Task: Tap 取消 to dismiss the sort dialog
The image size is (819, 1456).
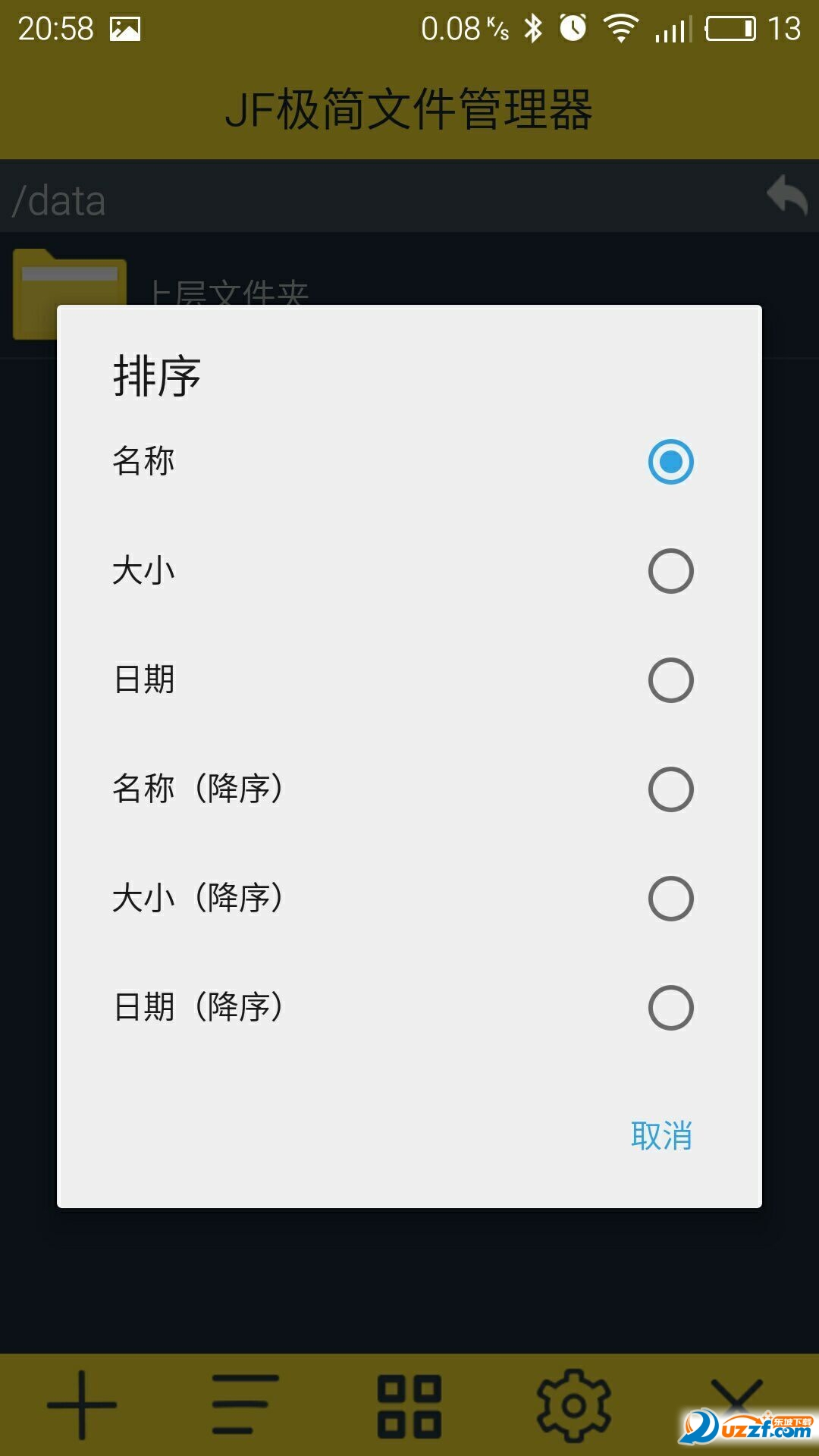Action: tap(661, 1135)
